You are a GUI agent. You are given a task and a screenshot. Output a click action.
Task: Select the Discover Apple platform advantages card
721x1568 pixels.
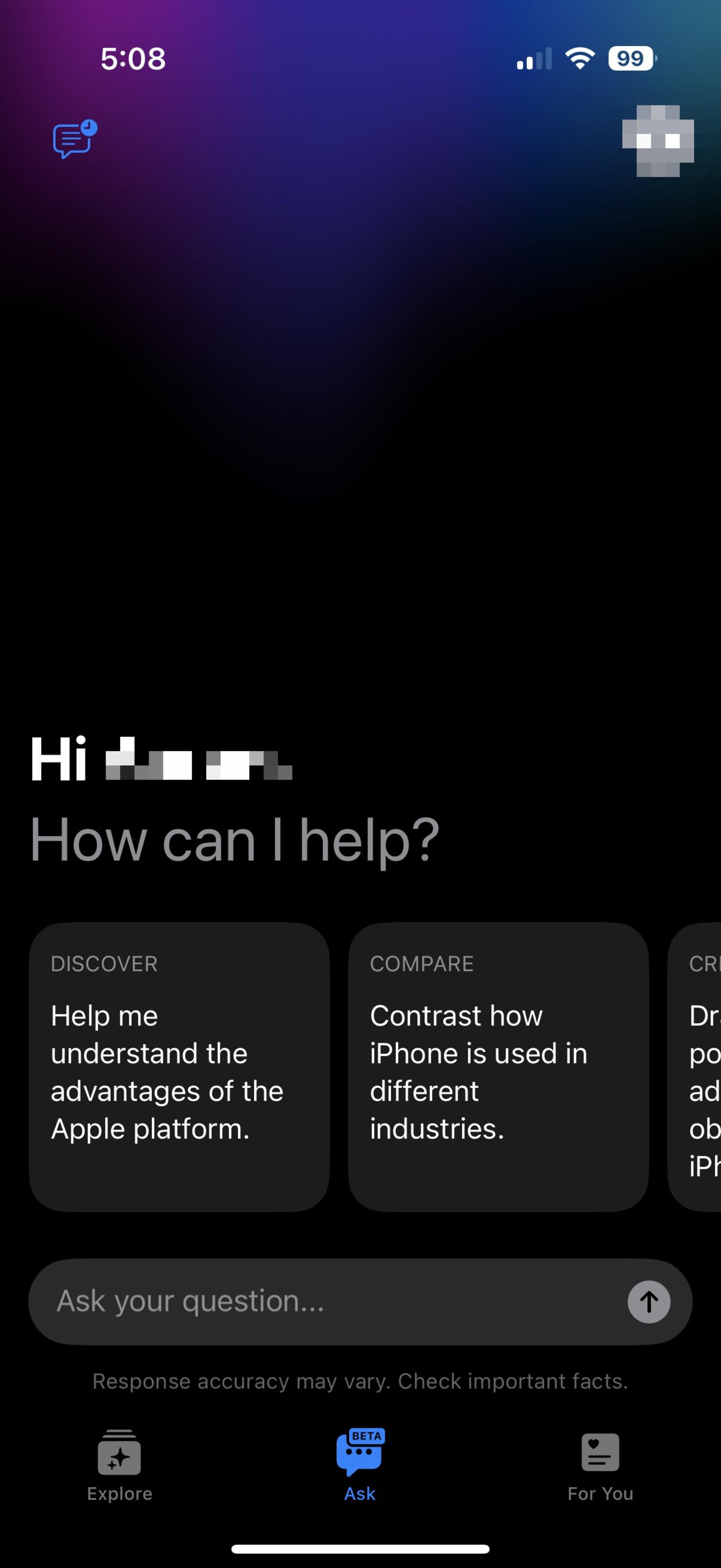coord(179,1067)
